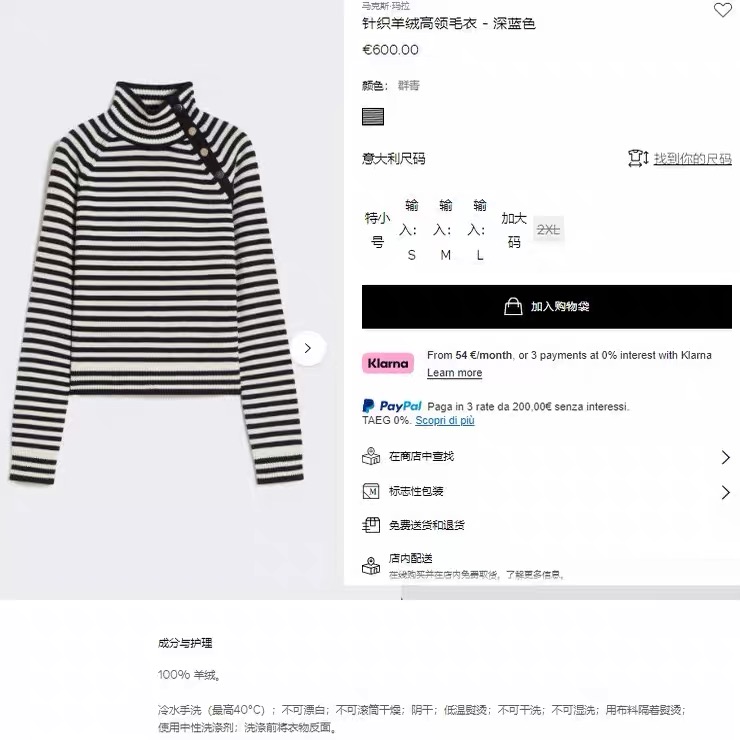Choose the XL size option

click(x=514, y=229)
